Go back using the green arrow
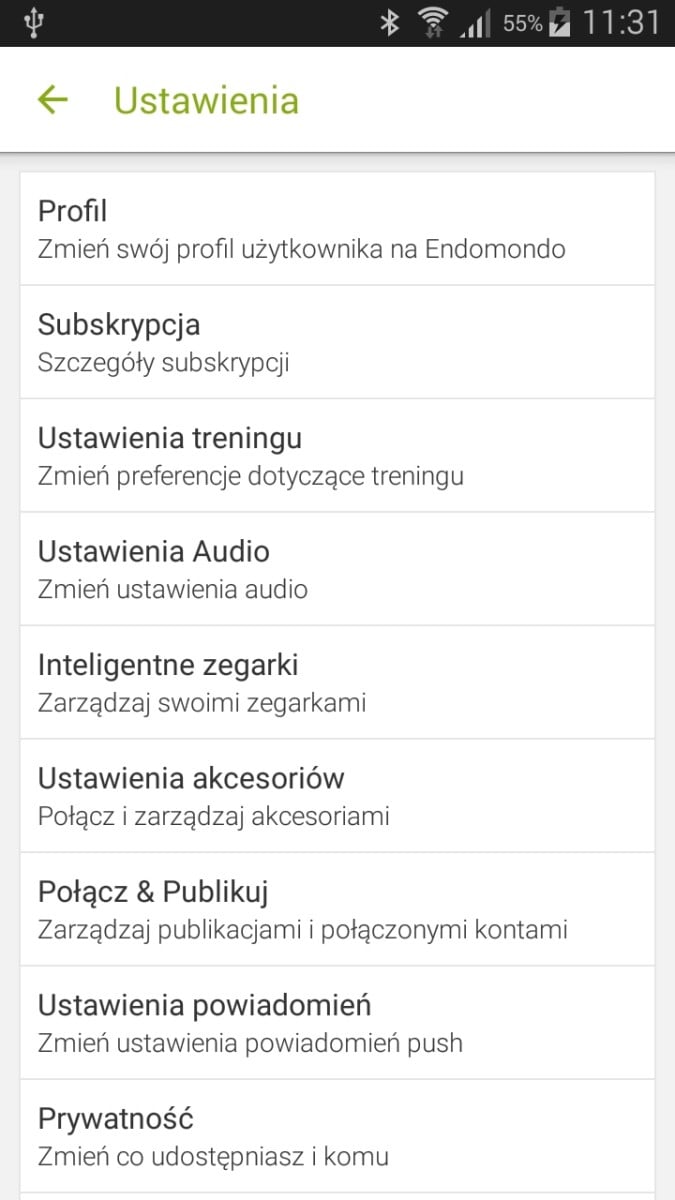The height and width of the screenshot is (1200, 675). pyautogui.click(x=52, y=100)
